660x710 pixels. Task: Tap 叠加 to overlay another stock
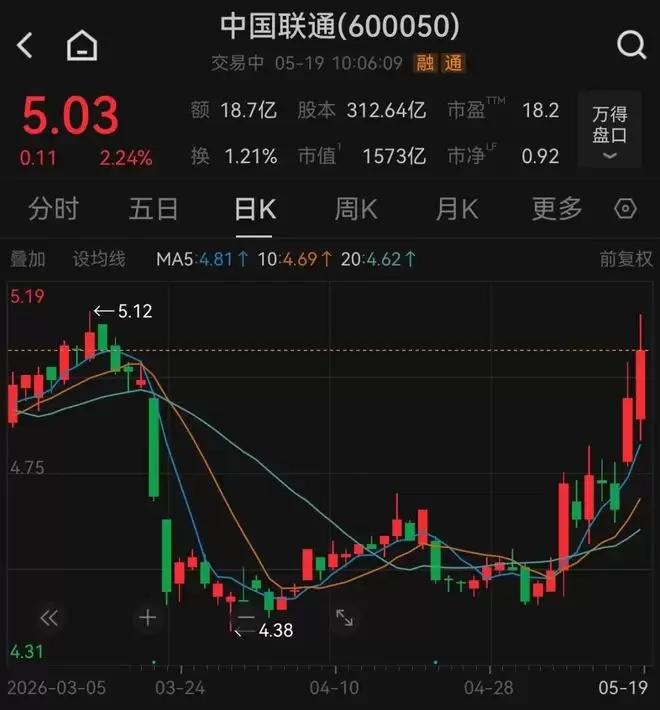click(28, 259)
